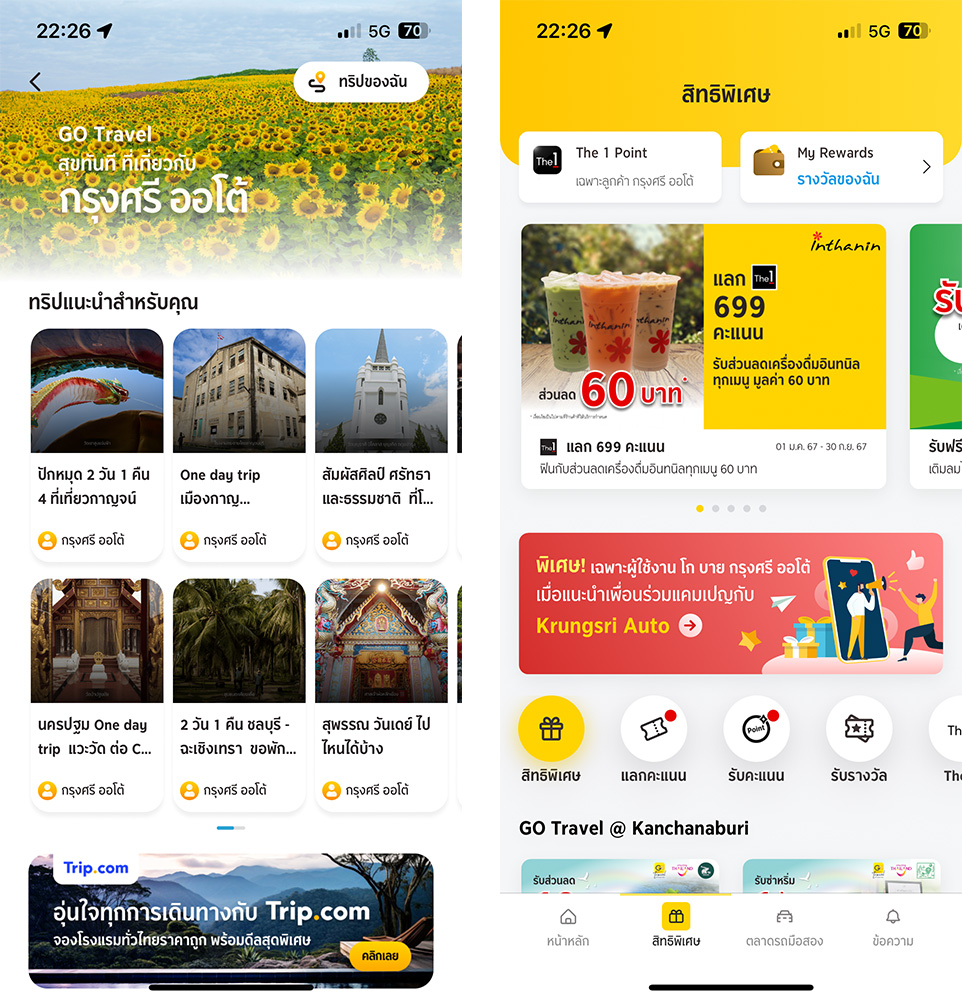Open สัมผัสศิลป์ ศรัทธา trip card
The width and height of the screenshot is (962, 1000).
(381, 445)
